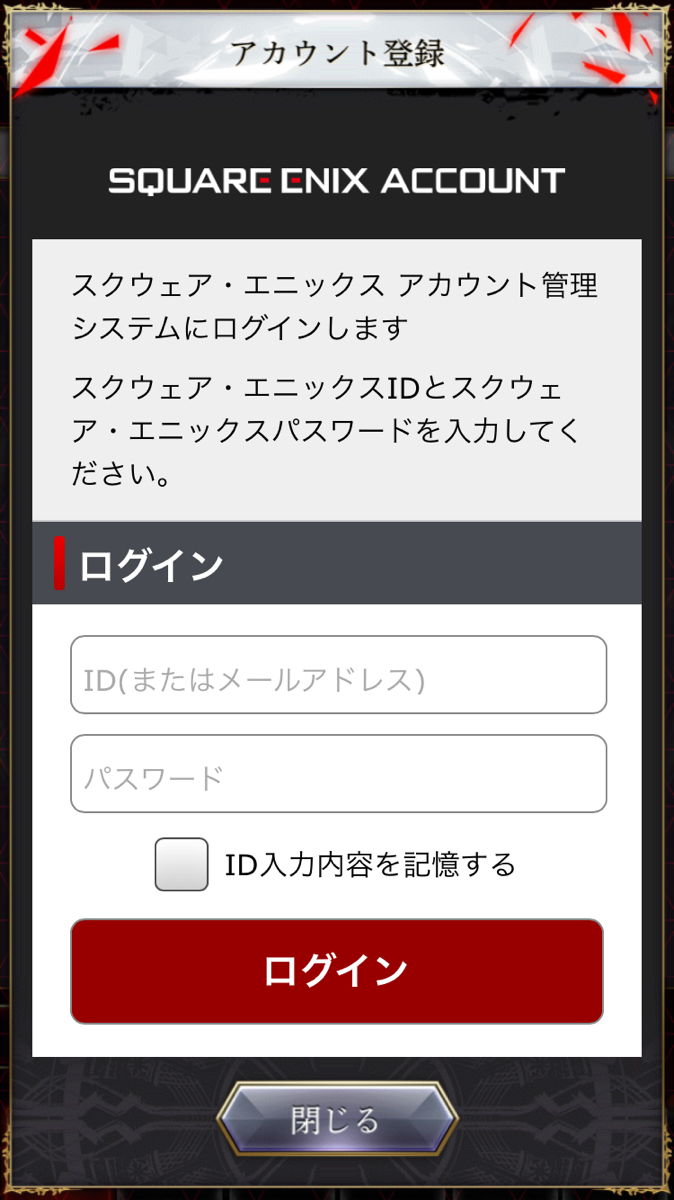Focus the パスワード password field
The height and width of the screenshot is (1200, 674).
(338, 774)
